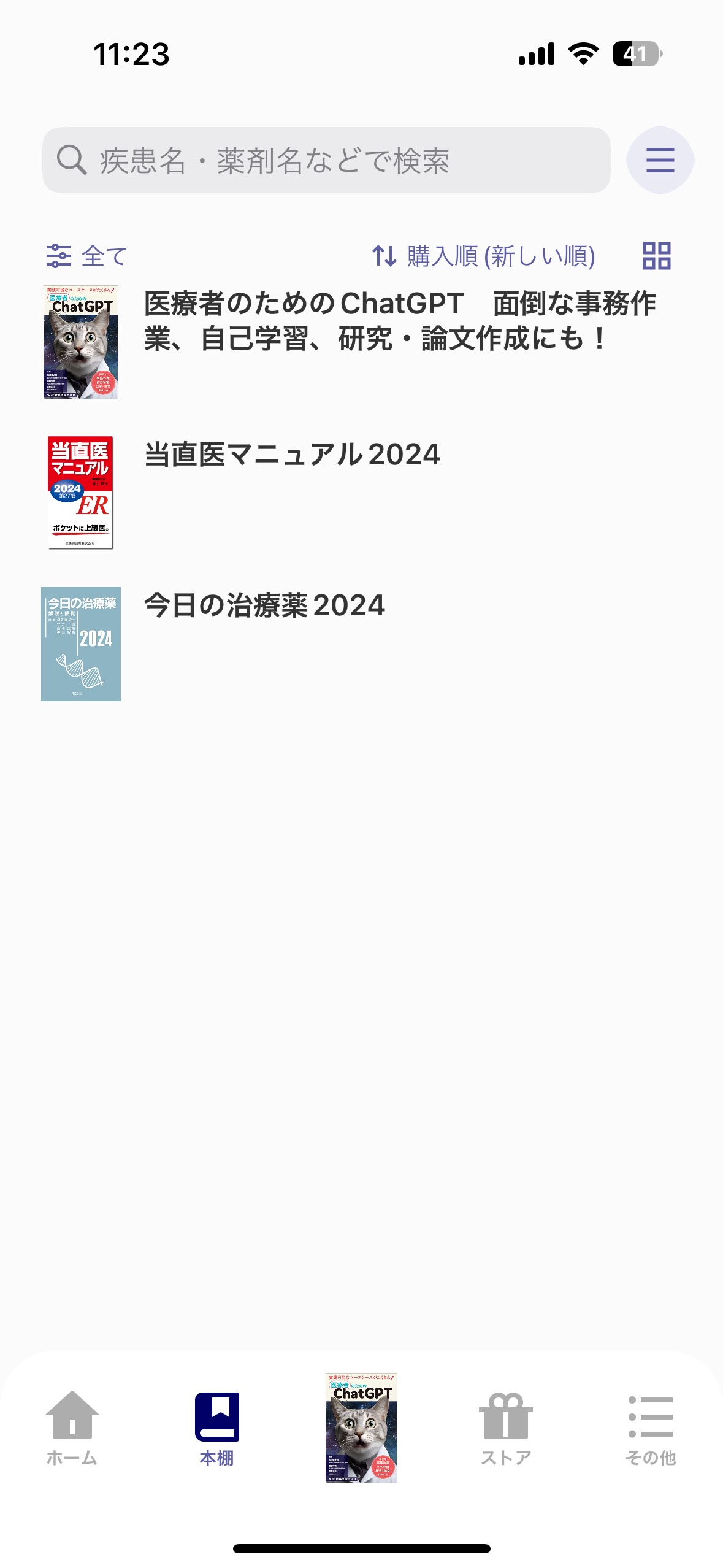The image size is (723, 1568).
Task: Open the その他 tab
Action: [x=650, y=1428]
